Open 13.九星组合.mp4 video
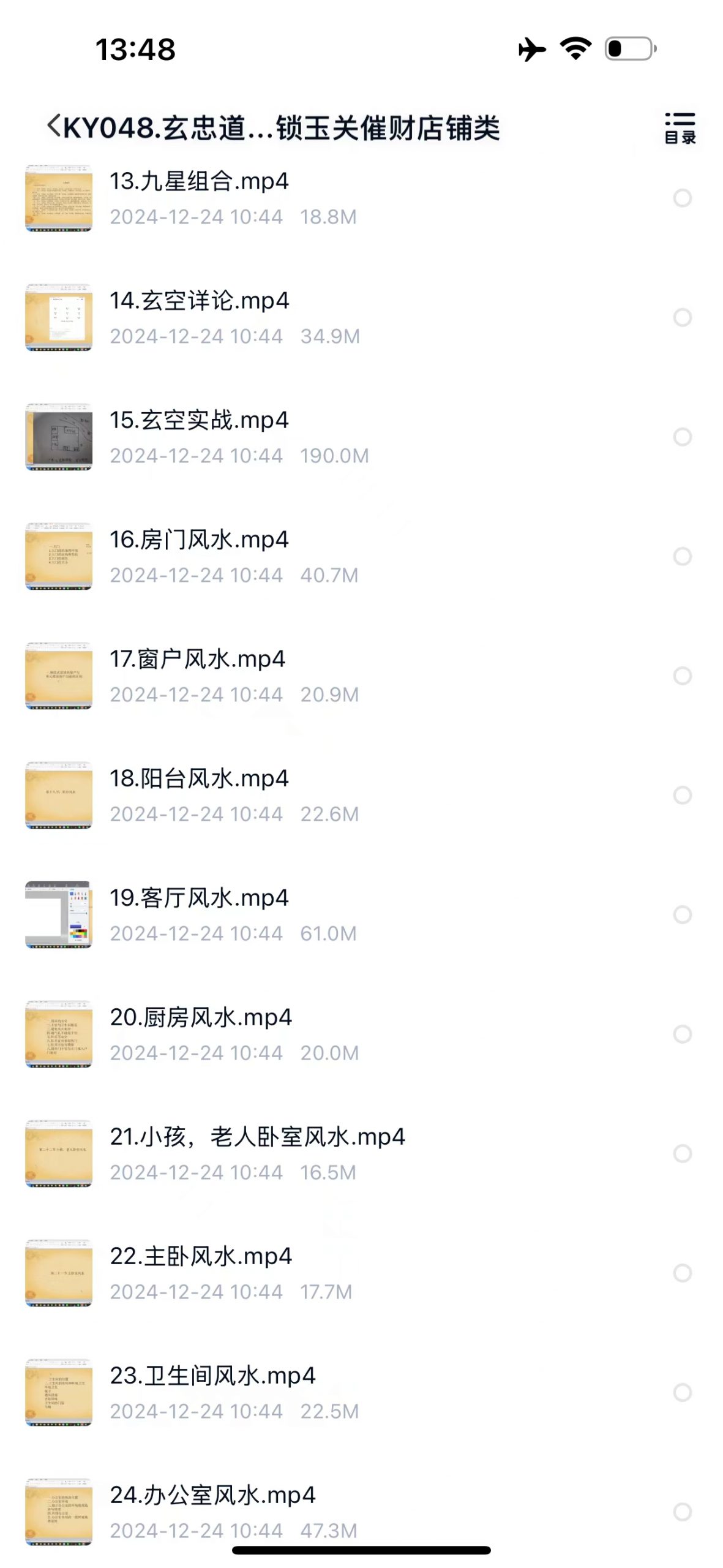723x1568 pixels. point(199,182)
